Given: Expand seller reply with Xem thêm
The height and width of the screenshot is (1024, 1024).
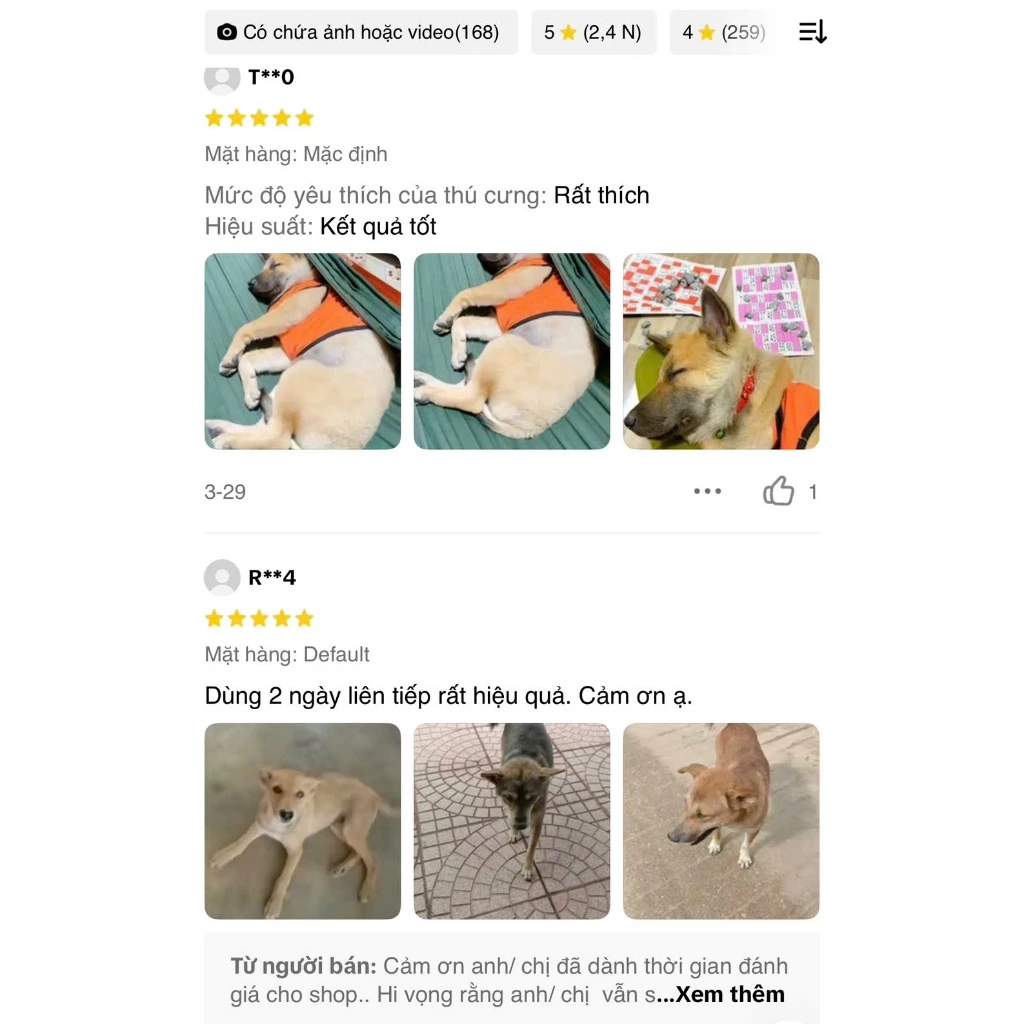Looking at the screenshot, I should (x=729, y=994).
